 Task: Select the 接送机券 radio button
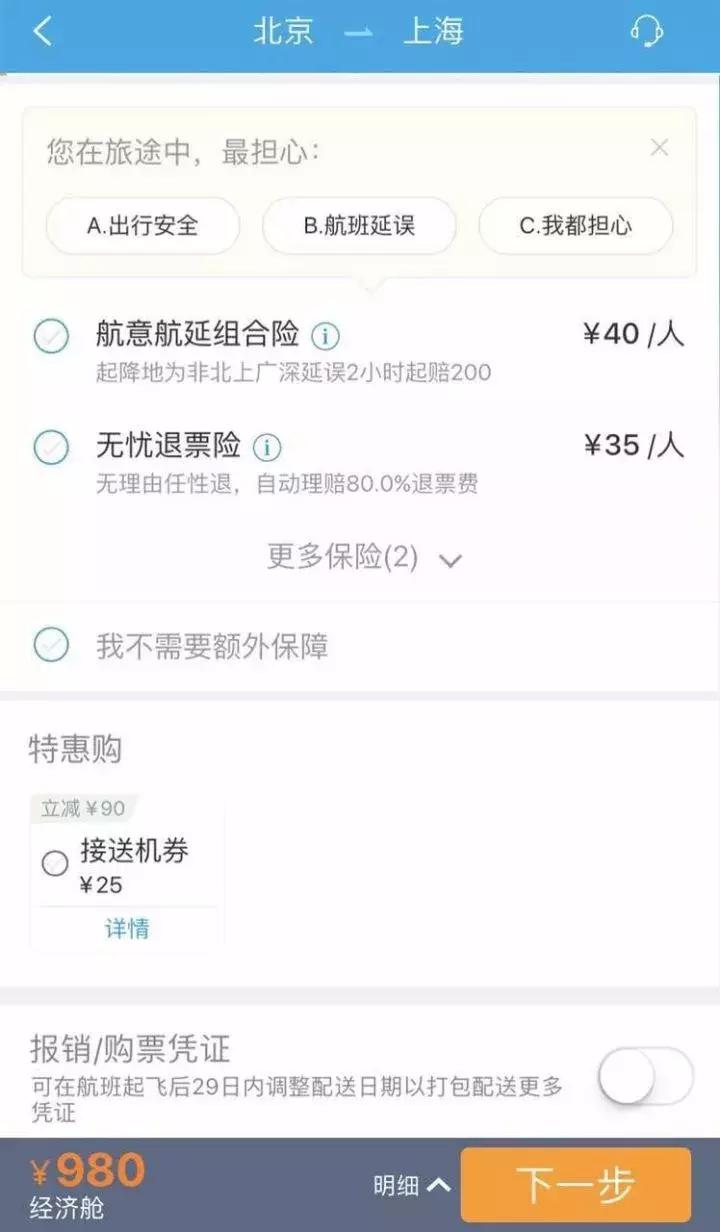click(x=56, y=864)
